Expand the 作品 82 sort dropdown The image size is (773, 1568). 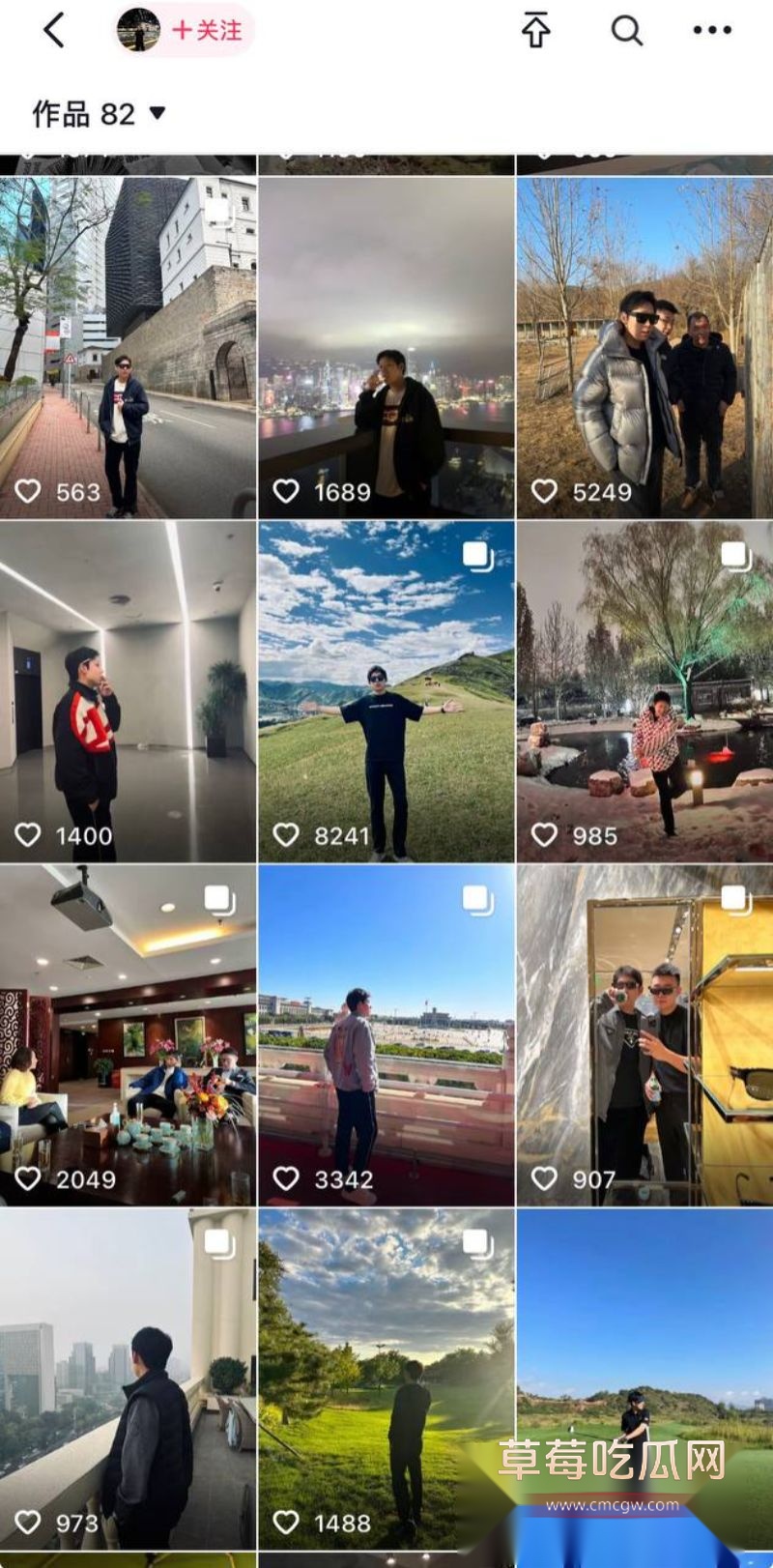pos(99,114)
